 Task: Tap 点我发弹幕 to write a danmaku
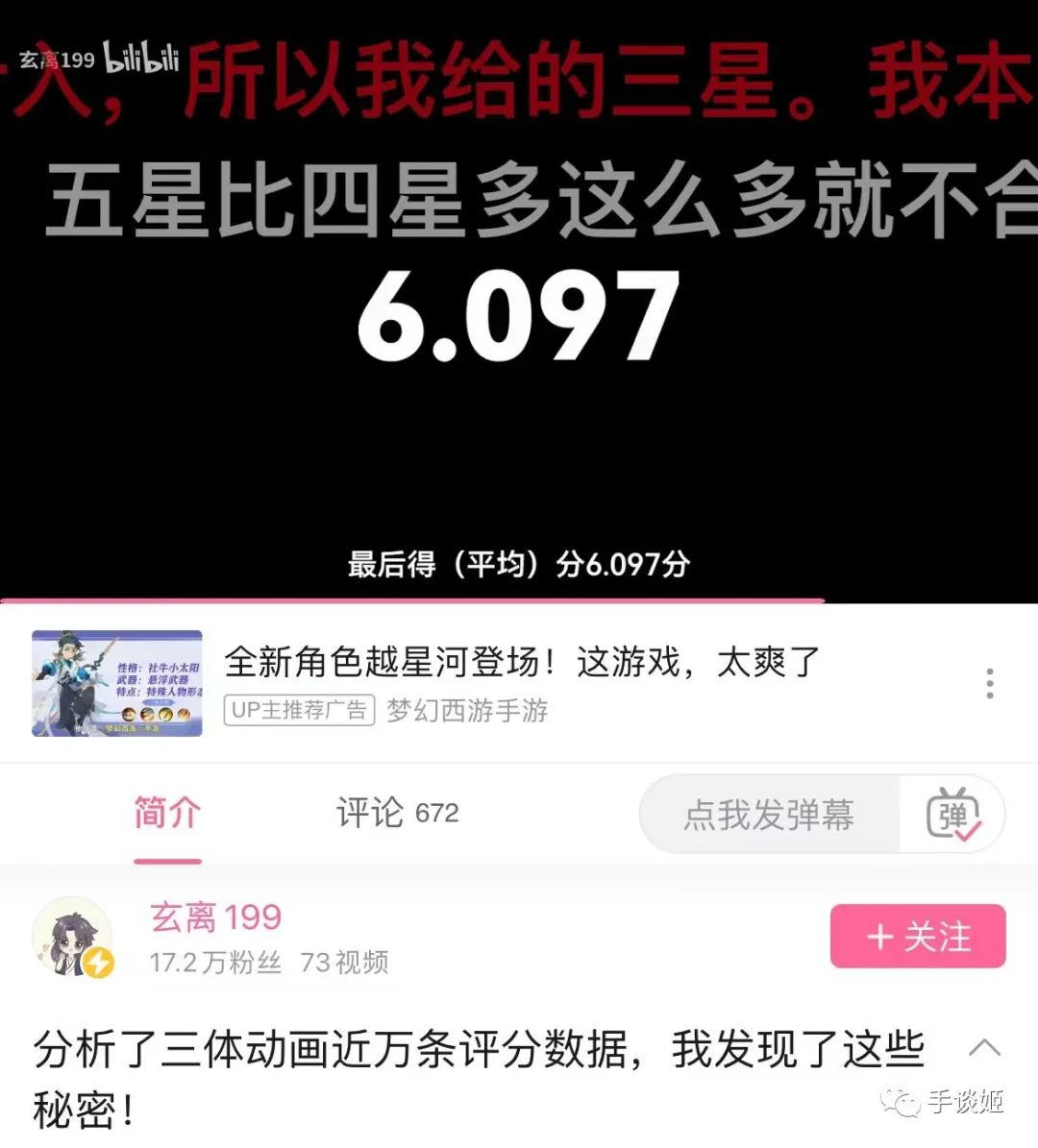(x=769, y=816)
